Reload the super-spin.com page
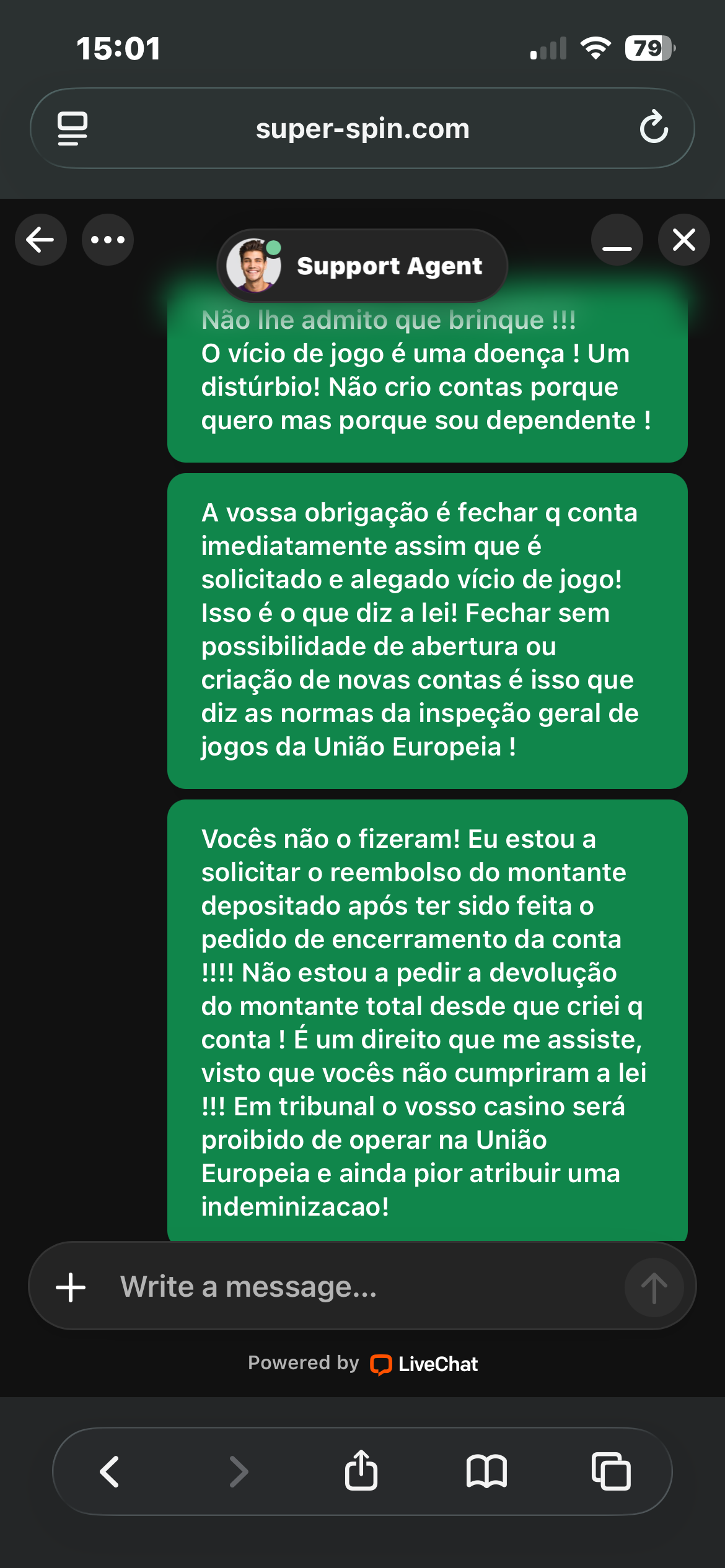The image size is (725, 1568). point(654,128)
